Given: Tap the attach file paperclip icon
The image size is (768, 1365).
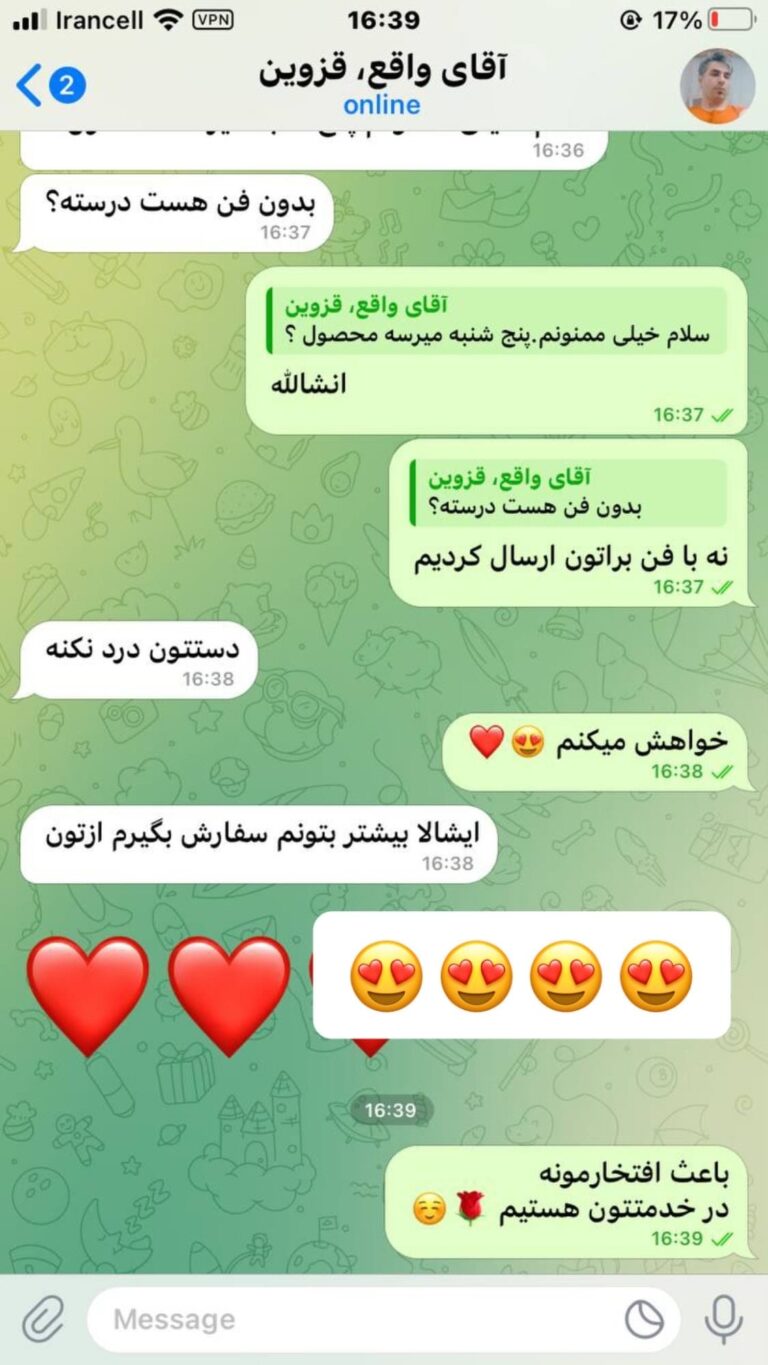Looking at the screenshot, I should click(x=43, y=1319).
